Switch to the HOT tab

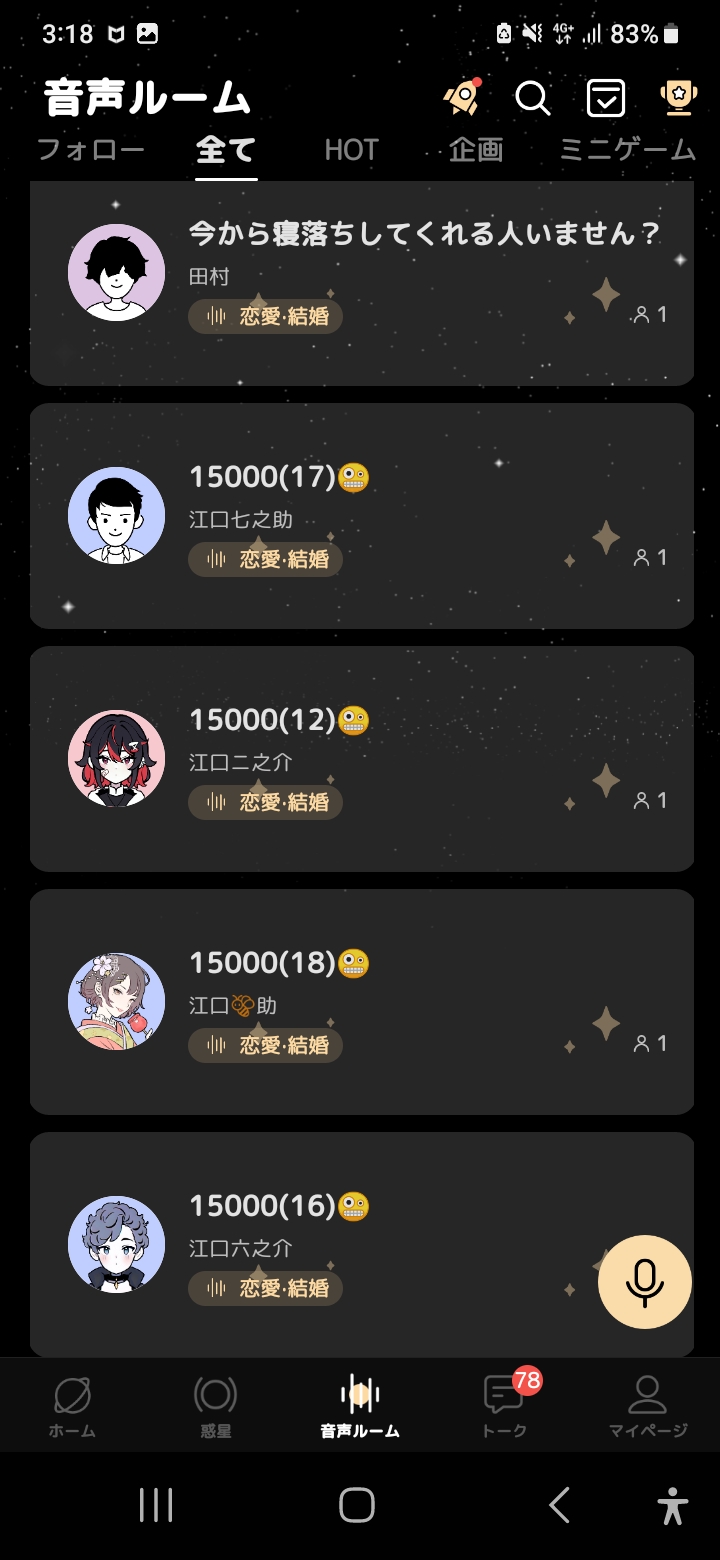click(351, 150)
